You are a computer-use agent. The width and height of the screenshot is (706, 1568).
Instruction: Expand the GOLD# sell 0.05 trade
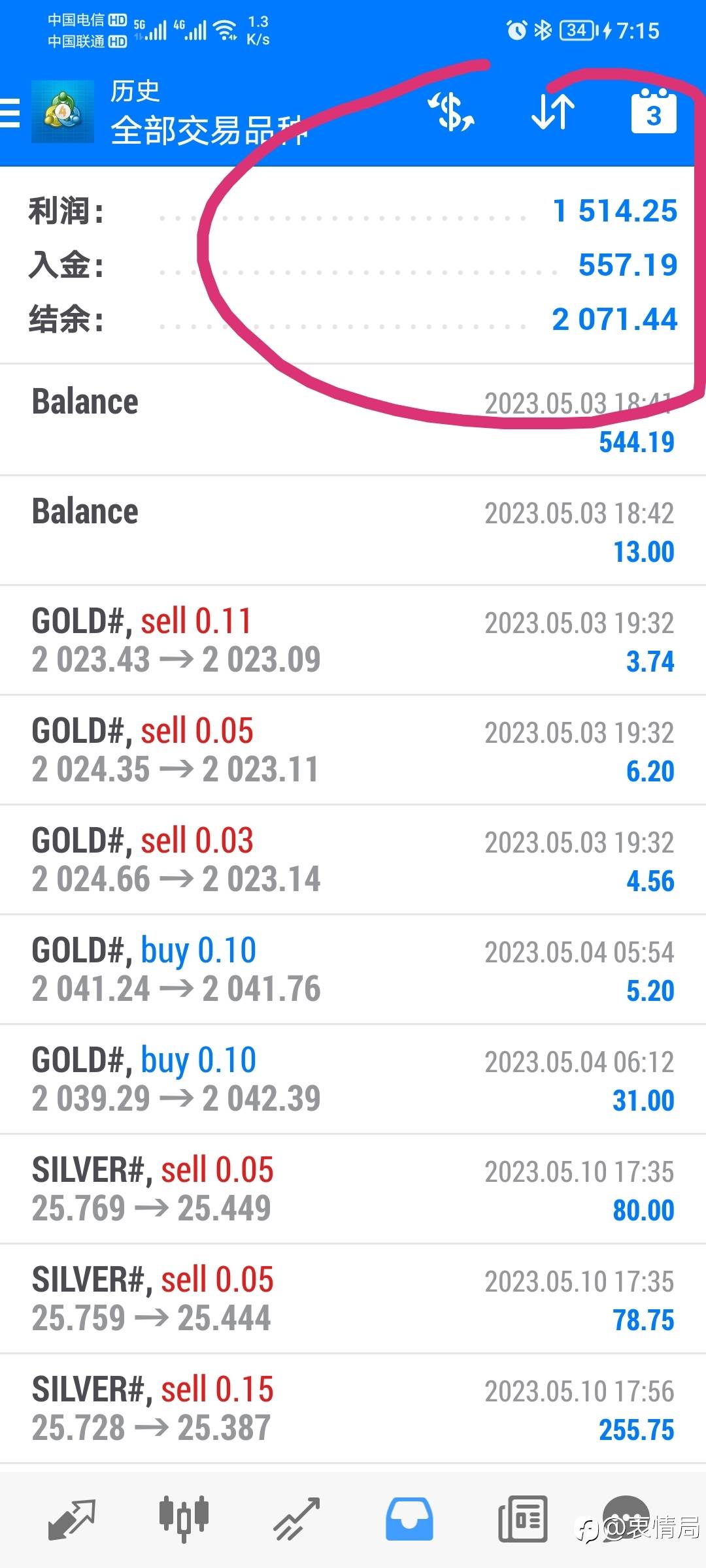pyautogui.click(x=353, y=750)
